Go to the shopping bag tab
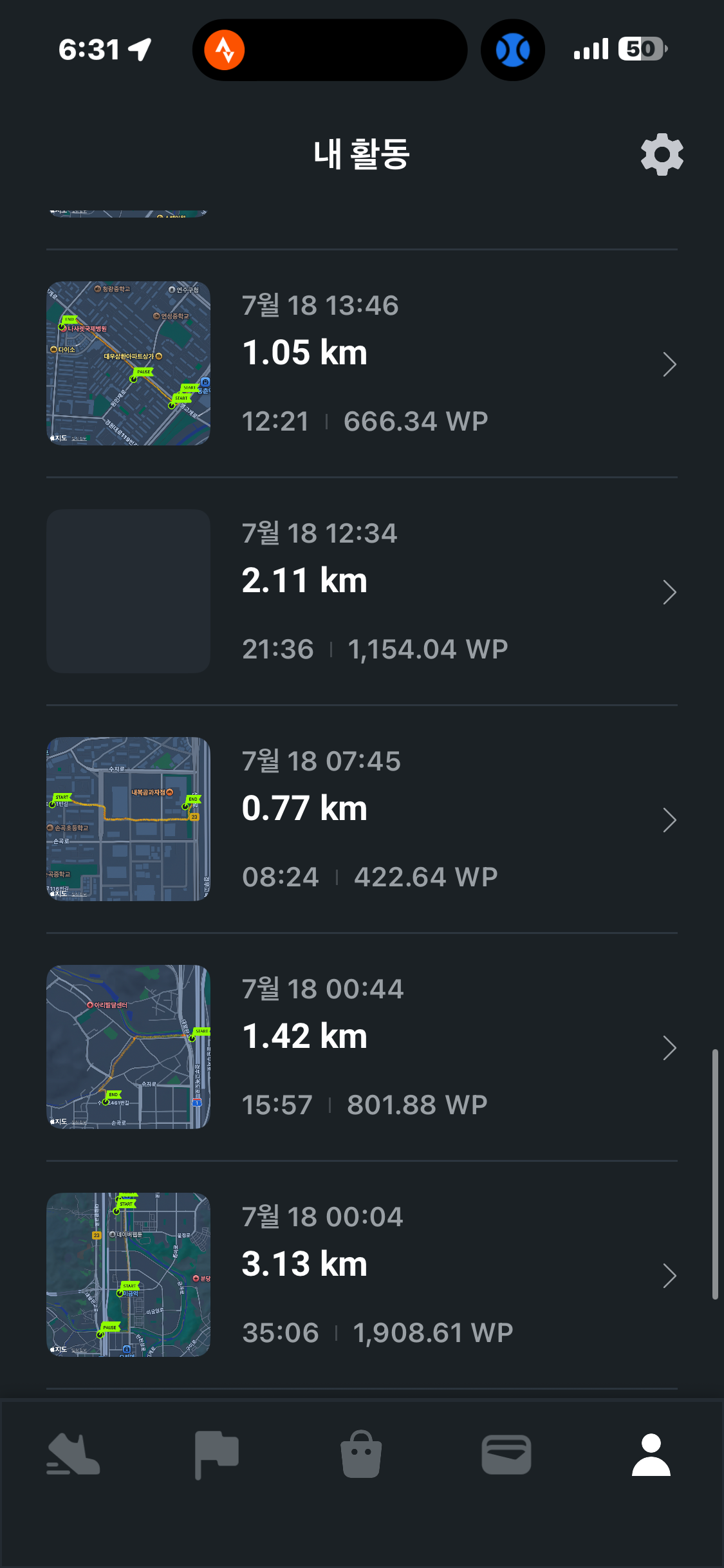Image resolution: width=724 pixels, height=1568 pixels. (x=361, y=1454)
